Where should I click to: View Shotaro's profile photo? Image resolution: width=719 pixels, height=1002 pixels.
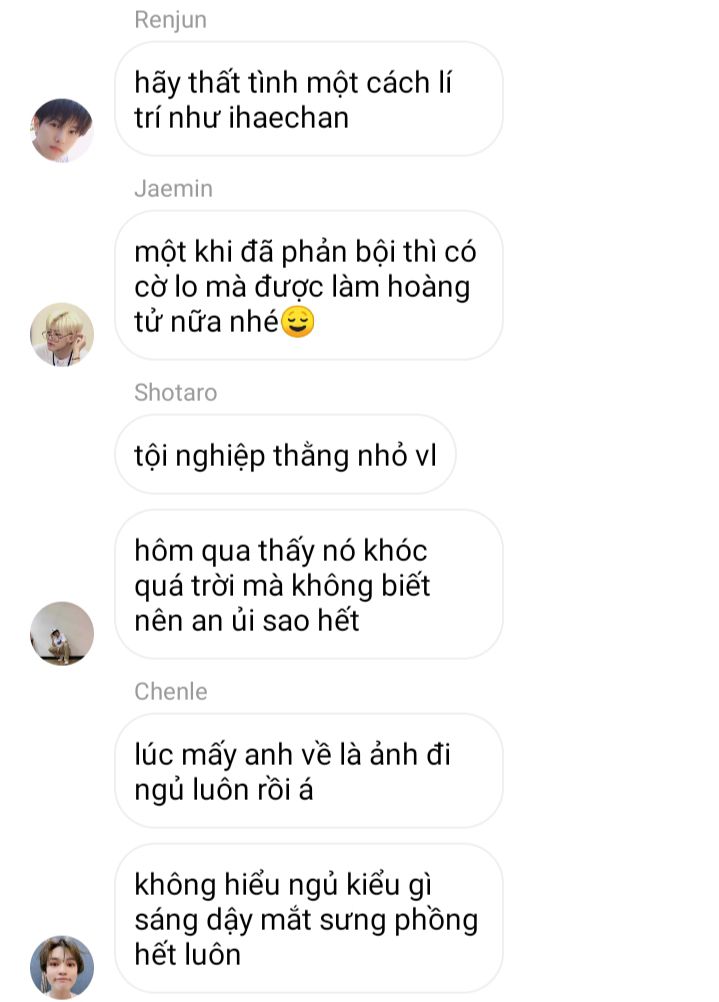(62, 633)
